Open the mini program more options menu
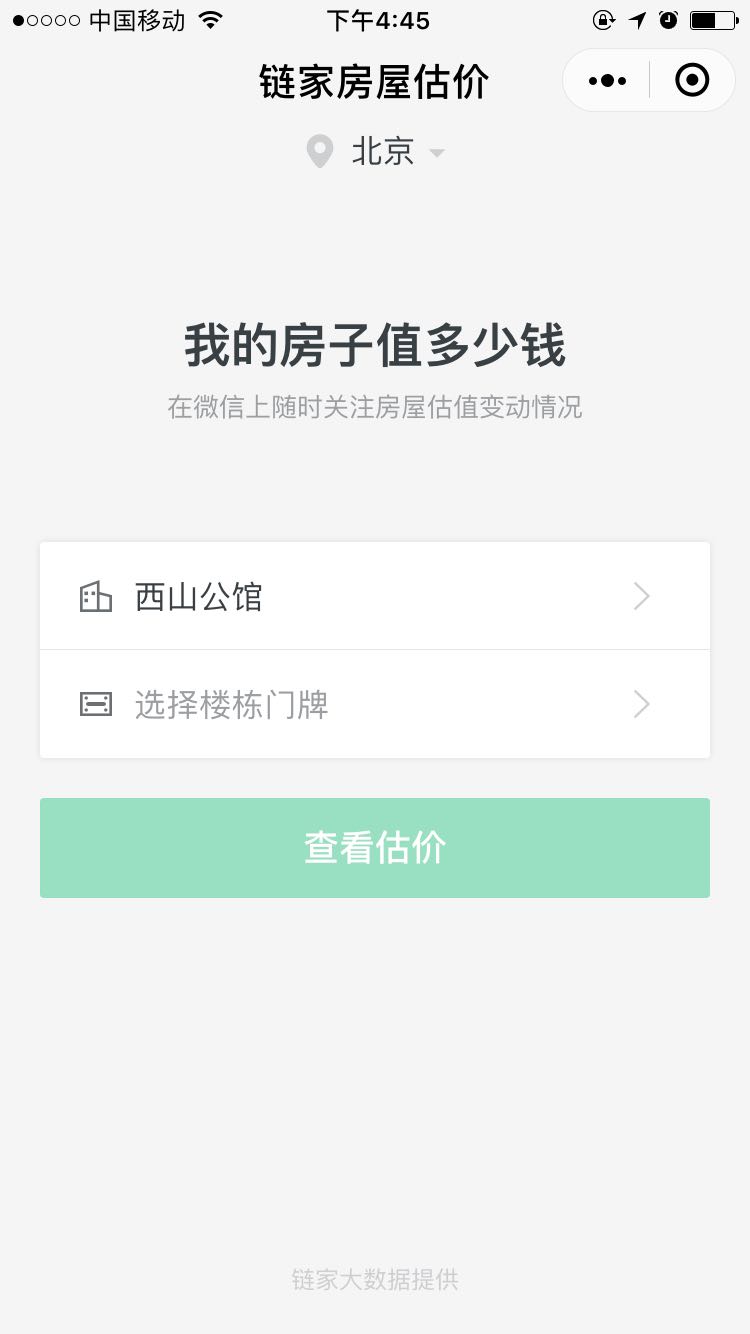The image size is (750, 1334). (x=607, y=80)
